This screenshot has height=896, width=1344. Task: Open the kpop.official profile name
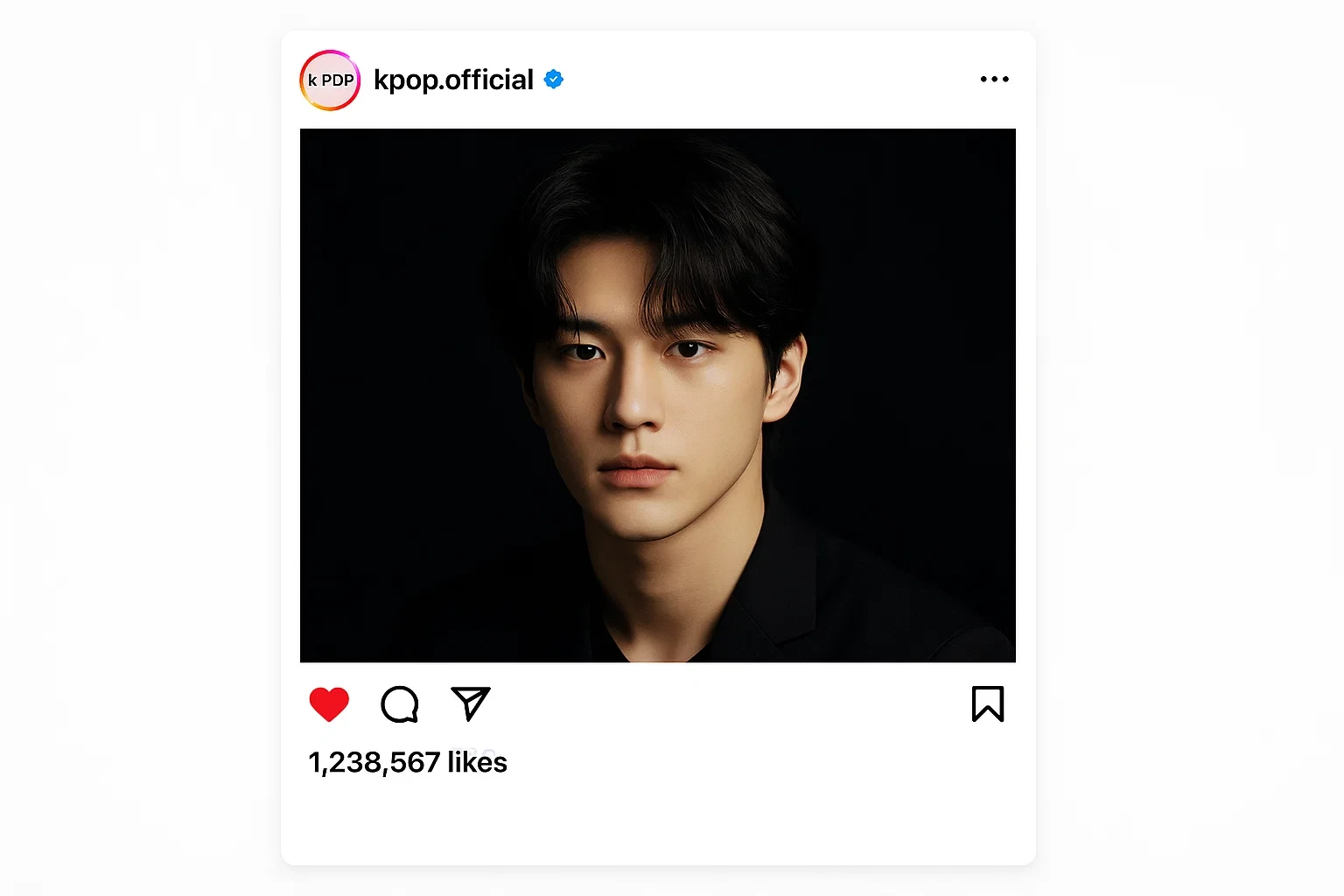click(x=453, y=80)
